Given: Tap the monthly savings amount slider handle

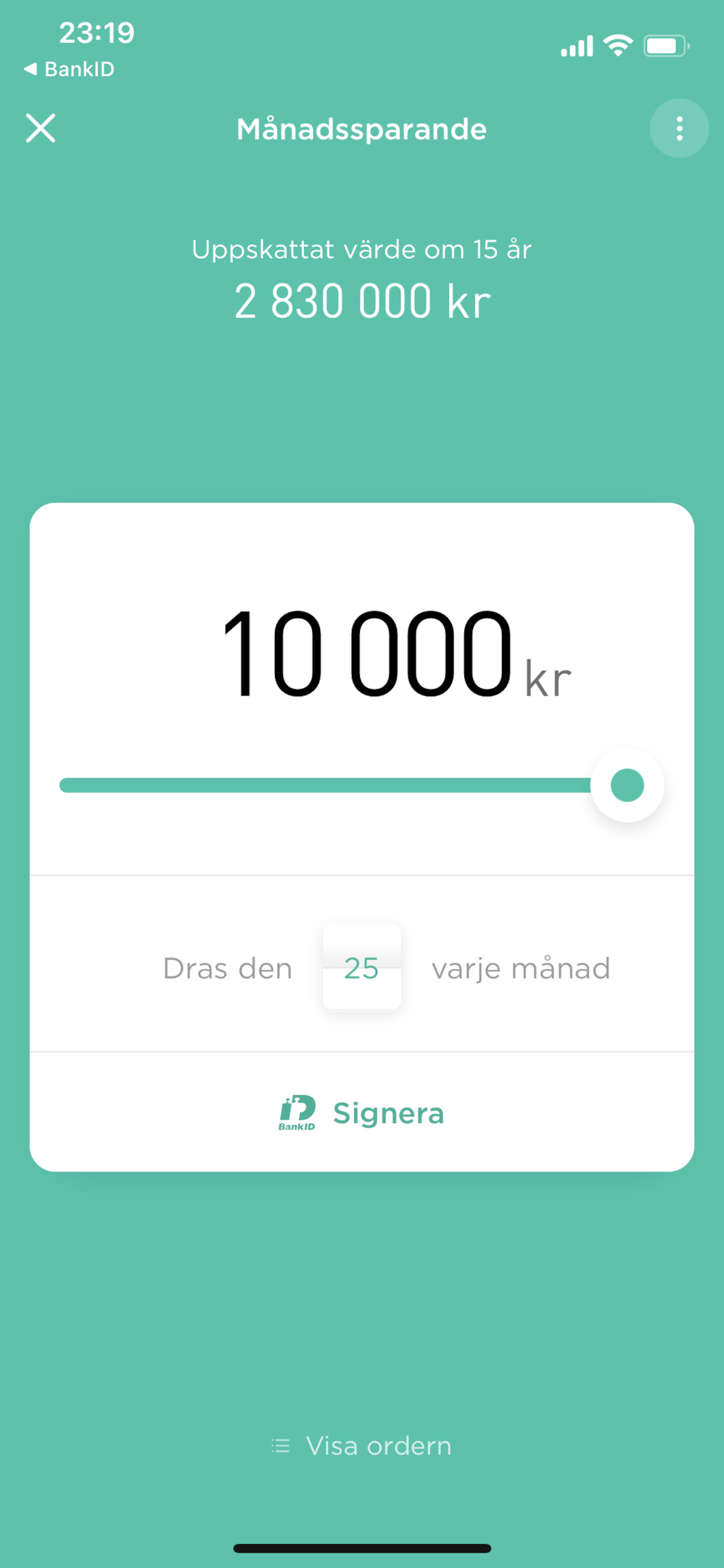Looking at the screenshot, I should 627,785.
